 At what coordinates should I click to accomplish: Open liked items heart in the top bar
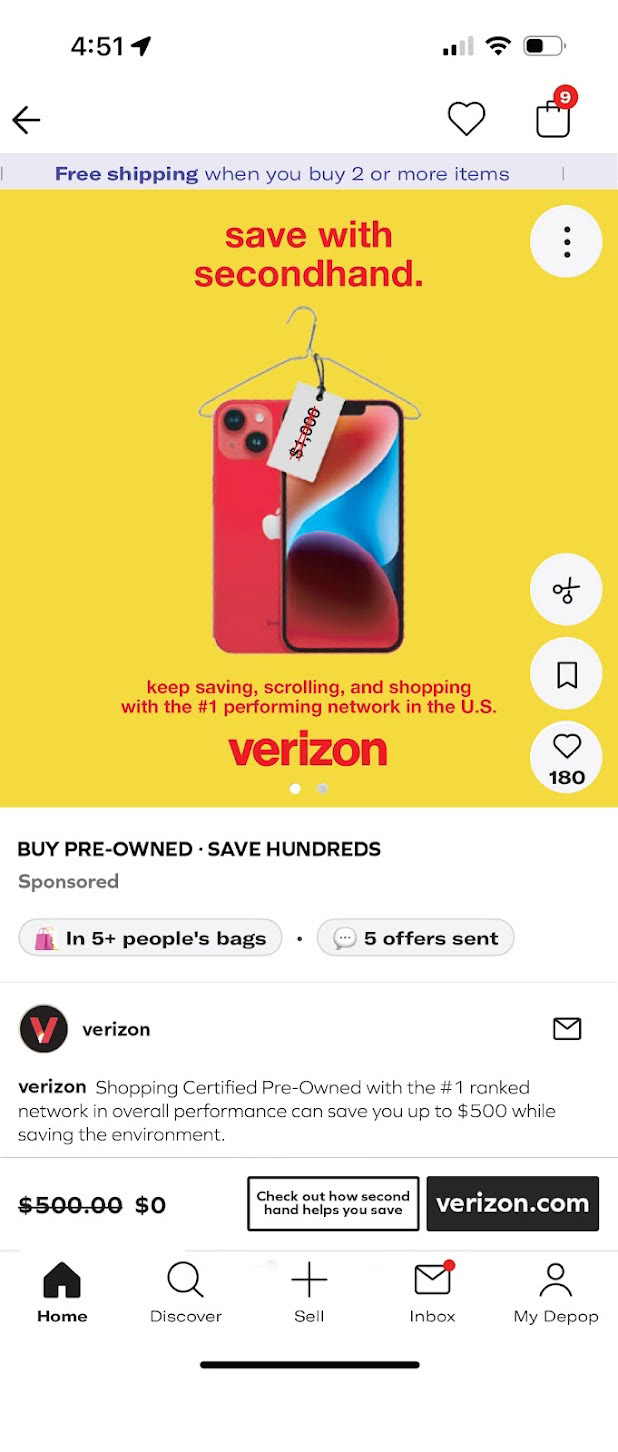pyautogui.click(x=466, y=120)
